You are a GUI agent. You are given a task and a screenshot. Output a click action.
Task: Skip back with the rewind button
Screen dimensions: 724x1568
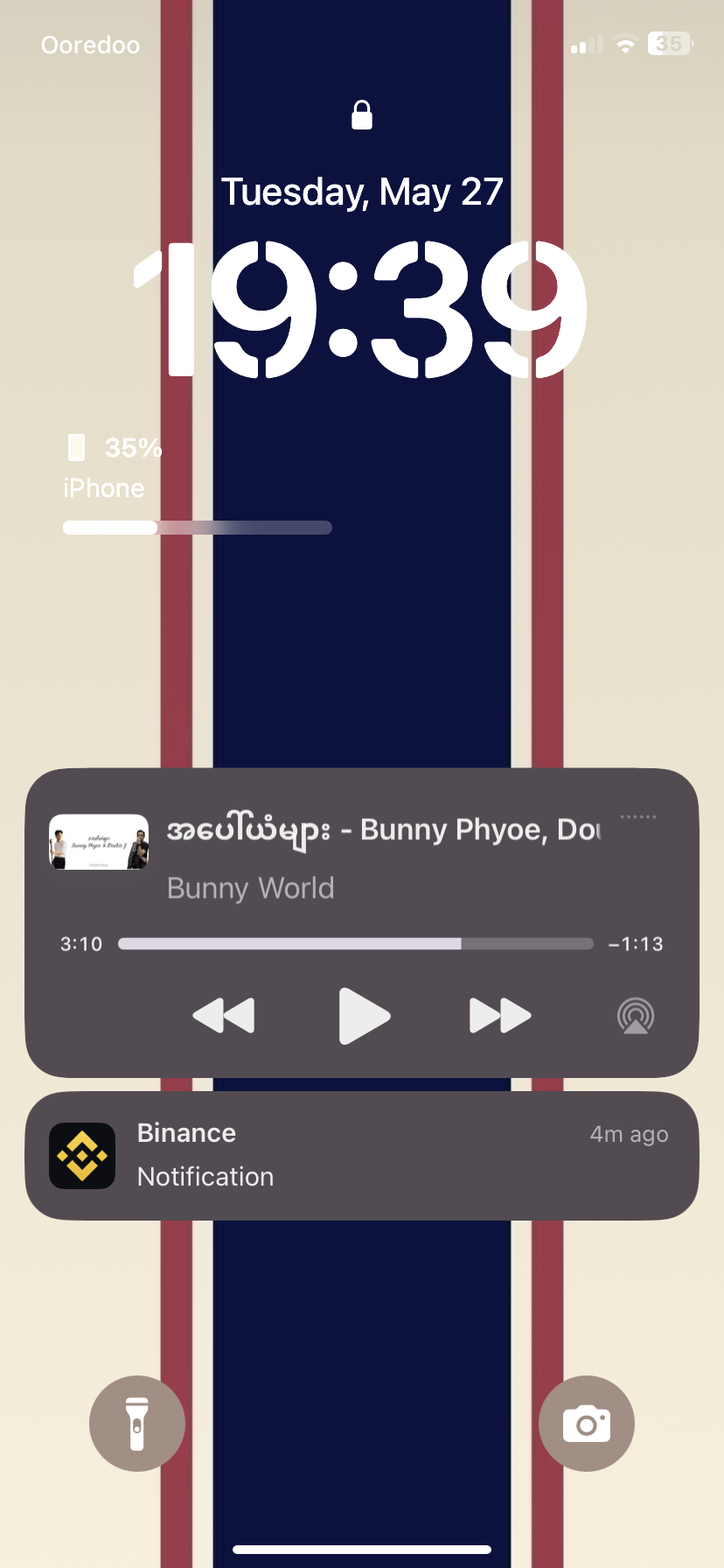(224, 1016)
